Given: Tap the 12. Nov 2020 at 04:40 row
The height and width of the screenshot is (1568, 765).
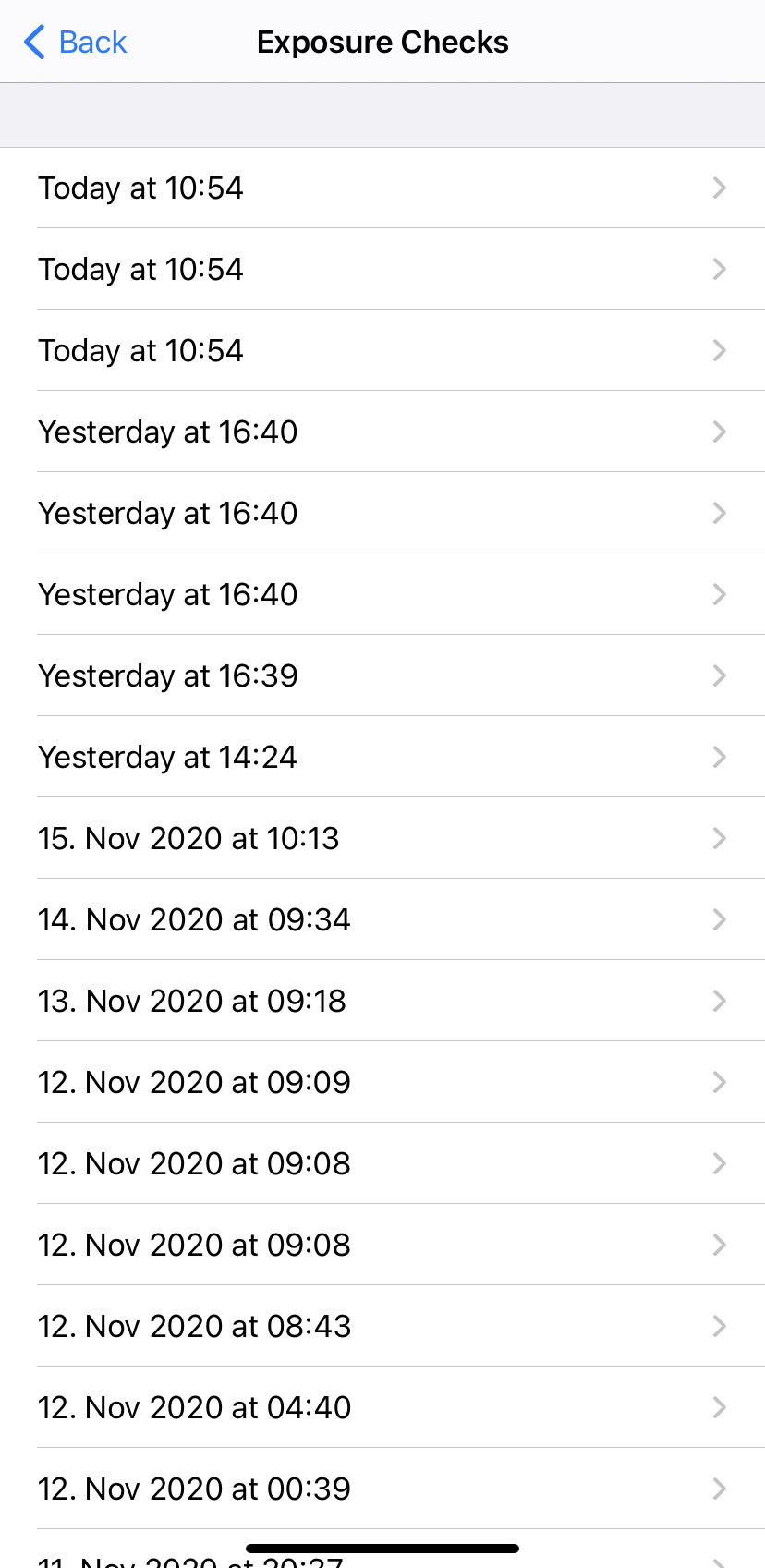Looking at the screenshot, I should pos(382,1407).
